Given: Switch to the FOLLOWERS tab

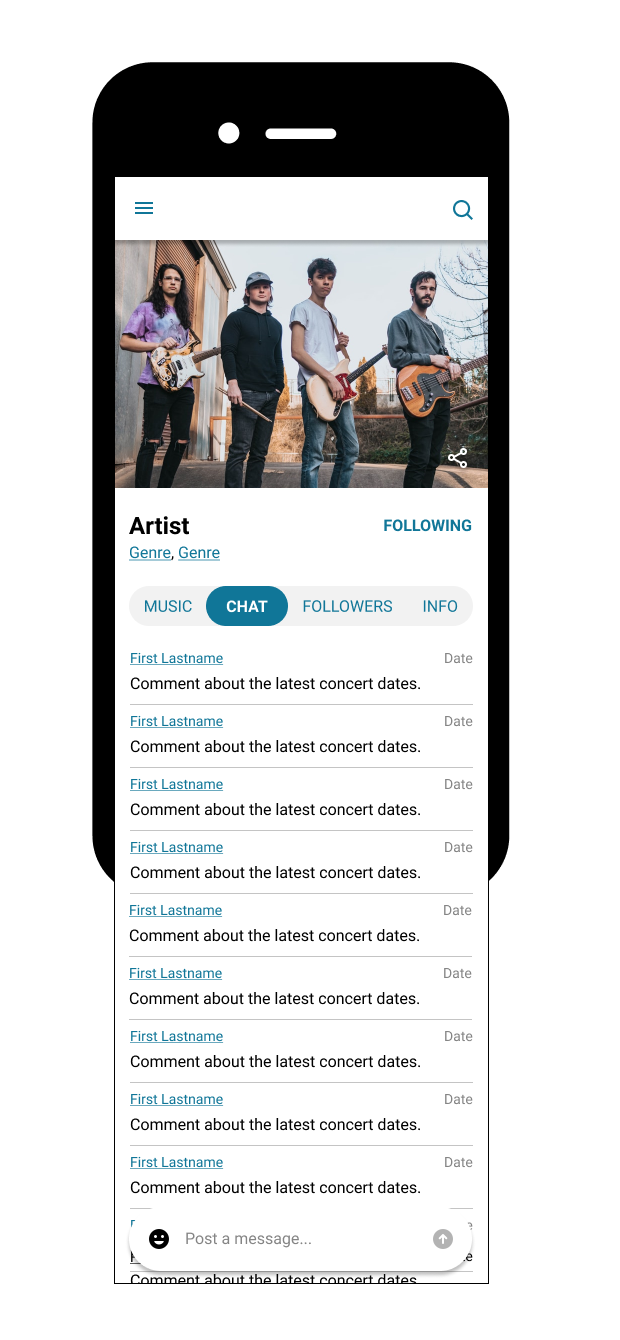Looking at the screenshot, I should click(347, 606).
